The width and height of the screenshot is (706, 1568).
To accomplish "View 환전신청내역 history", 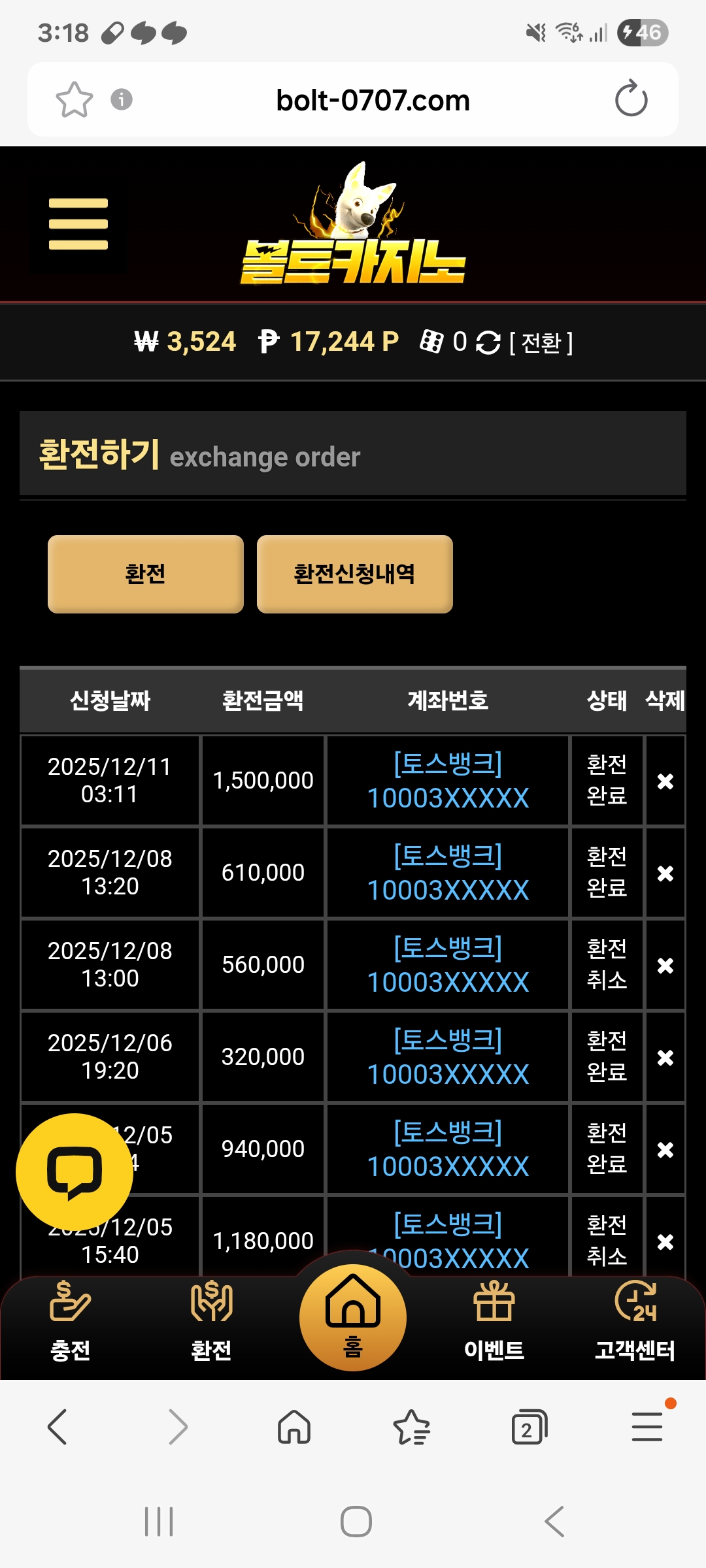I will [x=354, y=574].
